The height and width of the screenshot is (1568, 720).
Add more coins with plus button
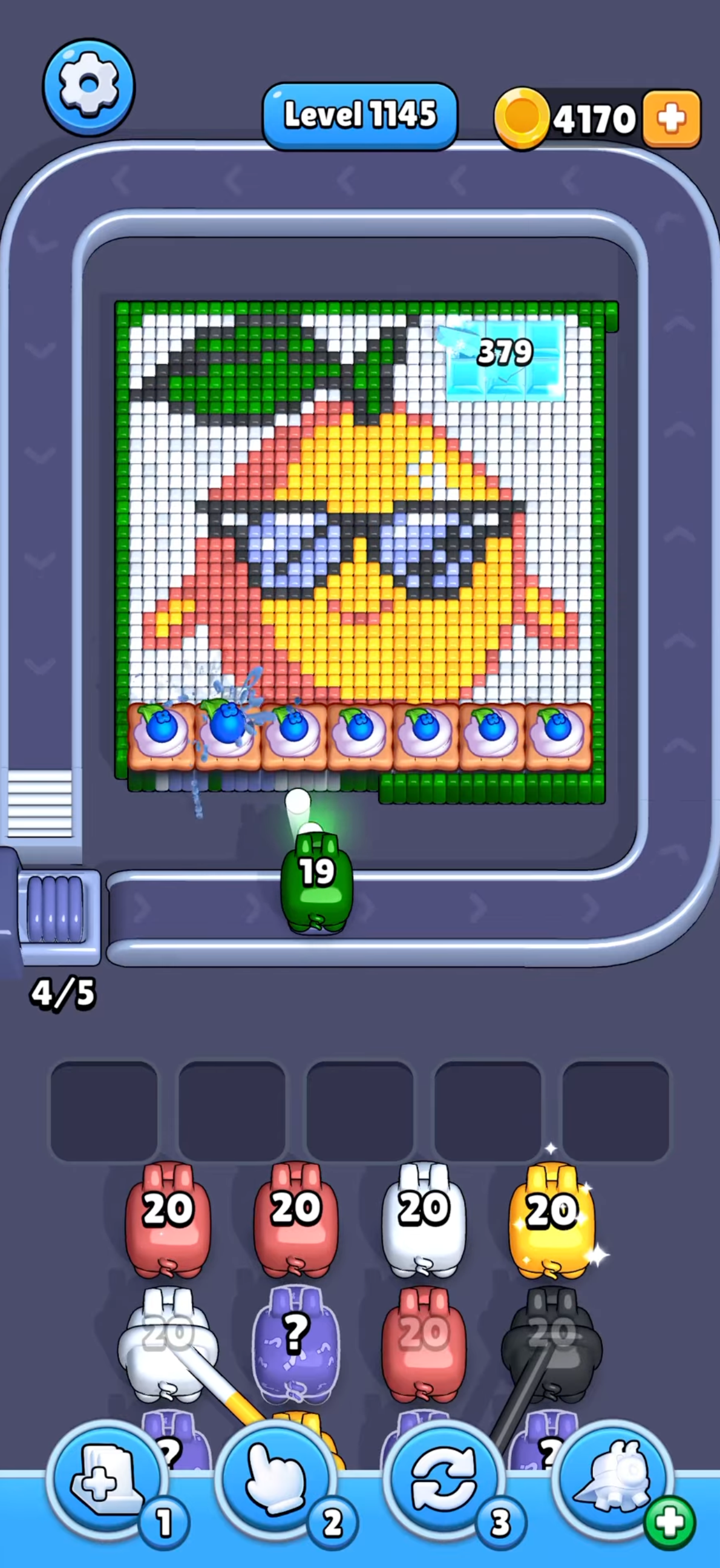point(672,119)
